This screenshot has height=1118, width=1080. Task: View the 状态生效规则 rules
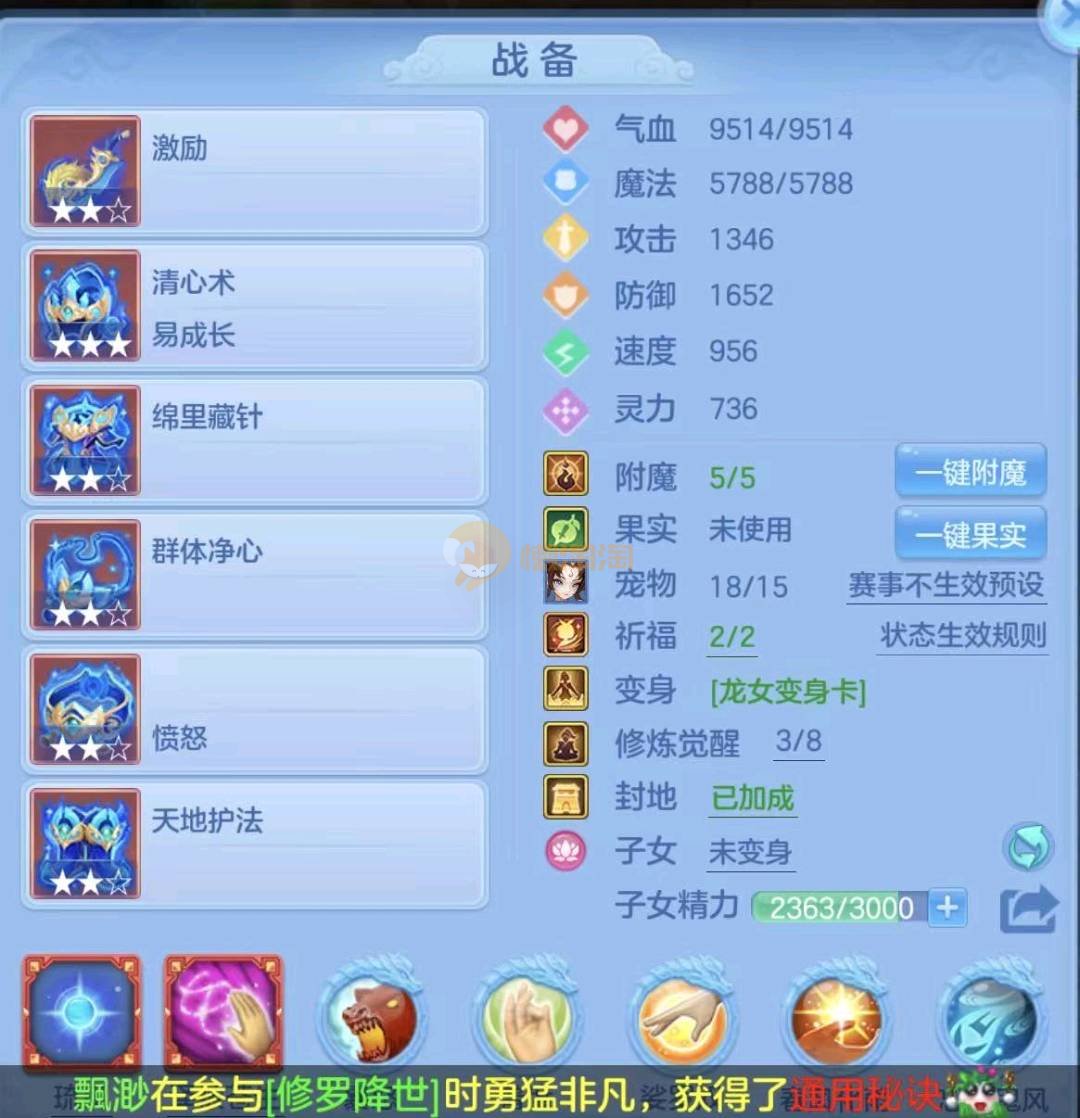963,636
